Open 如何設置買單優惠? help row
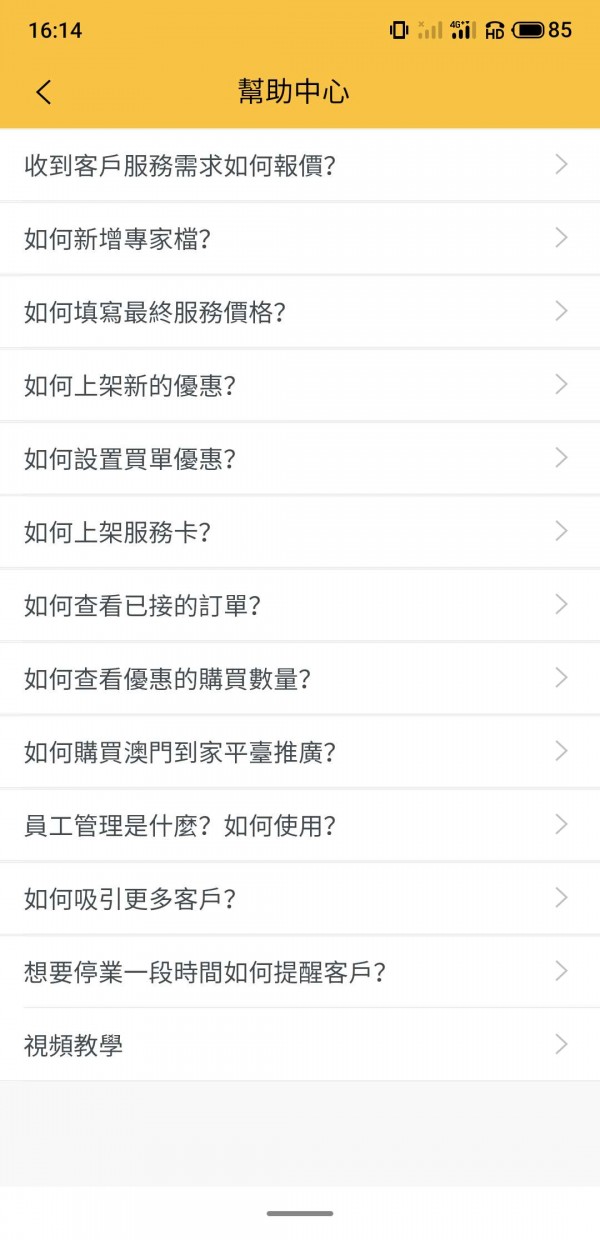The width and height of the screenshot is (600, 1240). 300,458
